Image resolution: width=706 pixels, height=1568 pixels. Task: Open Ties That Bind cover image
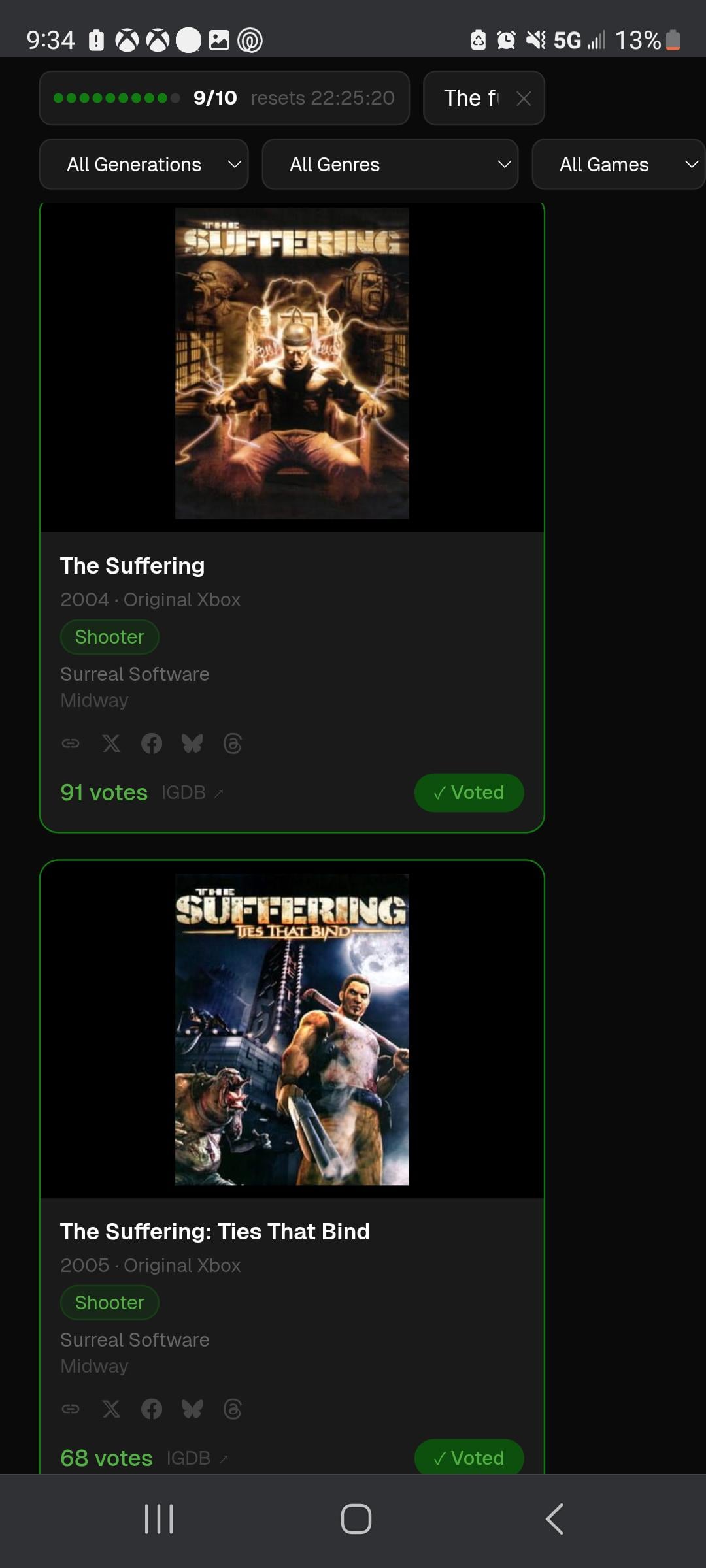coord(292,1029)
